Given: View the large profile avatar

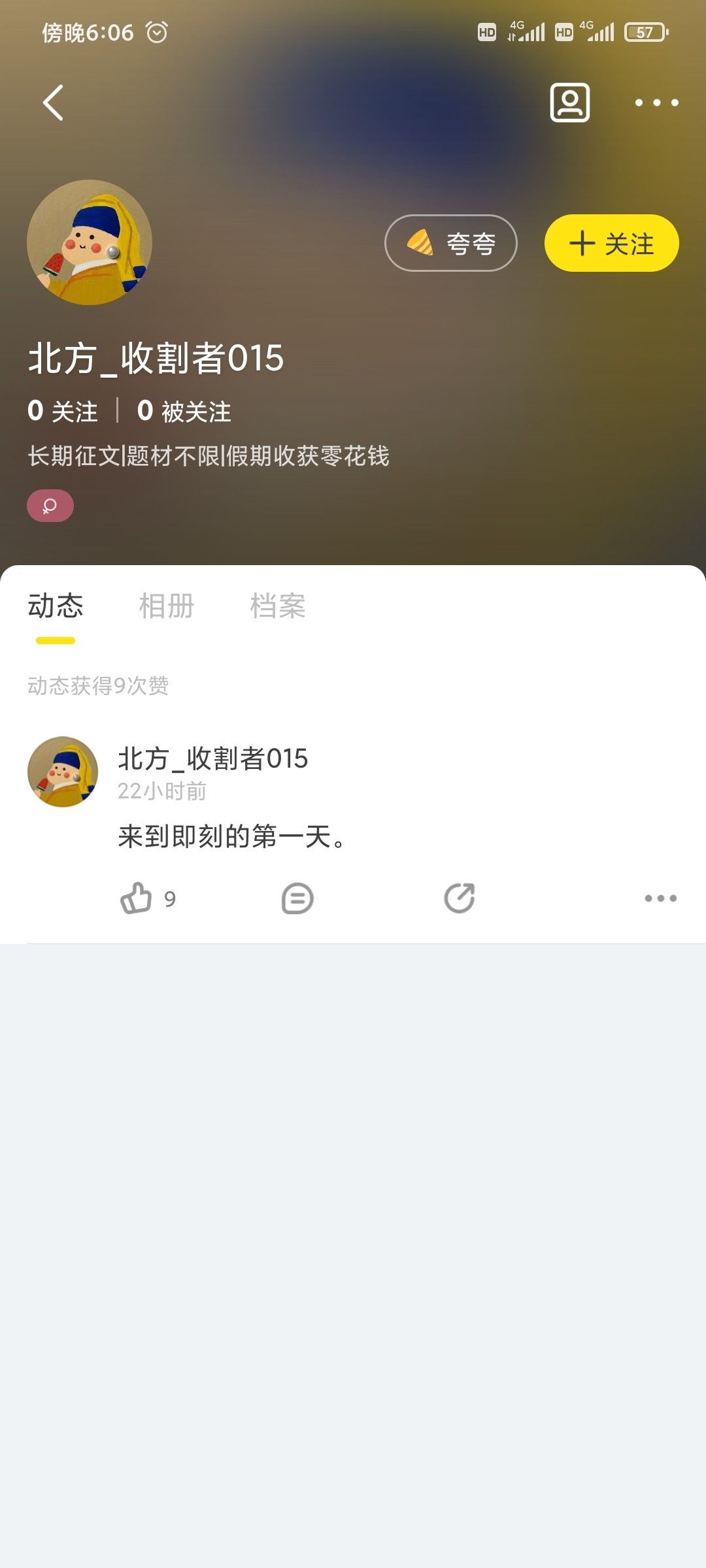Looking at the screenshot, I should [x=90, y=242].
